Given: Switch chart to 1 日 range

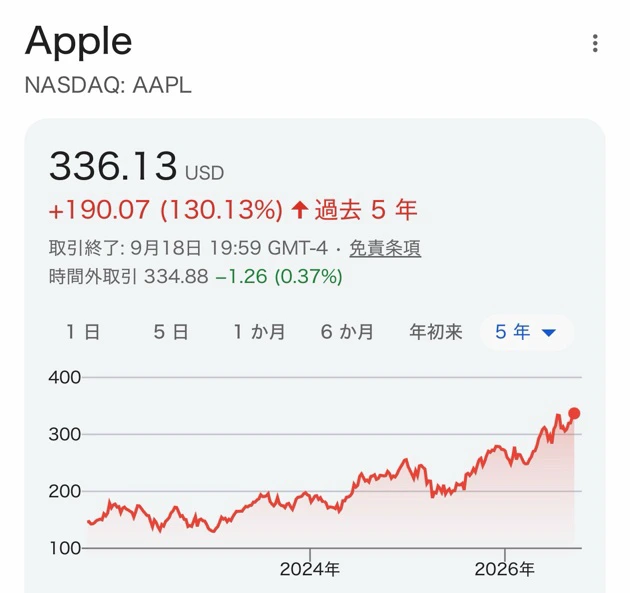Looking at the screenshot, I should click(x=83, y=332).
